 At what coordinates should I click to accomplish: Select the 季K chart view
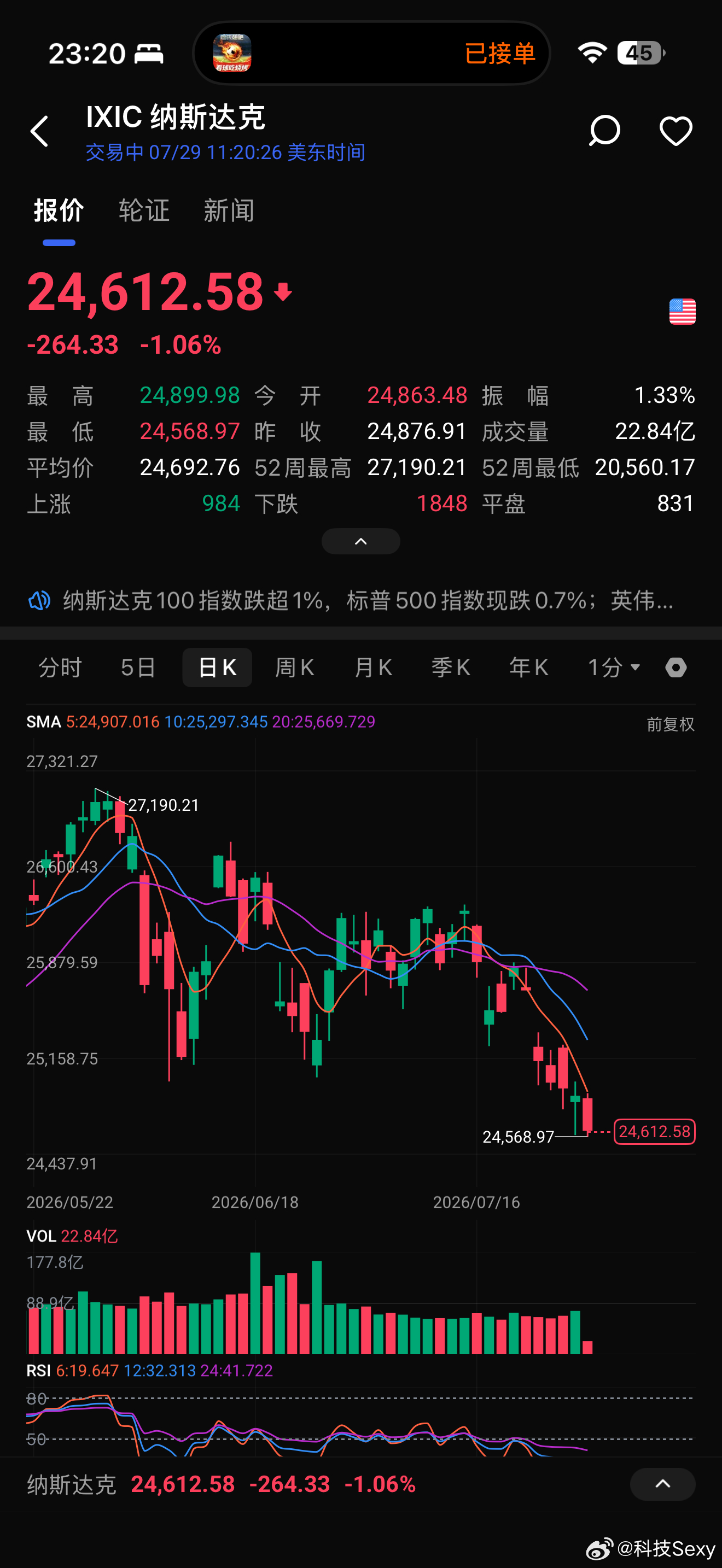click(x=451, y=668)
